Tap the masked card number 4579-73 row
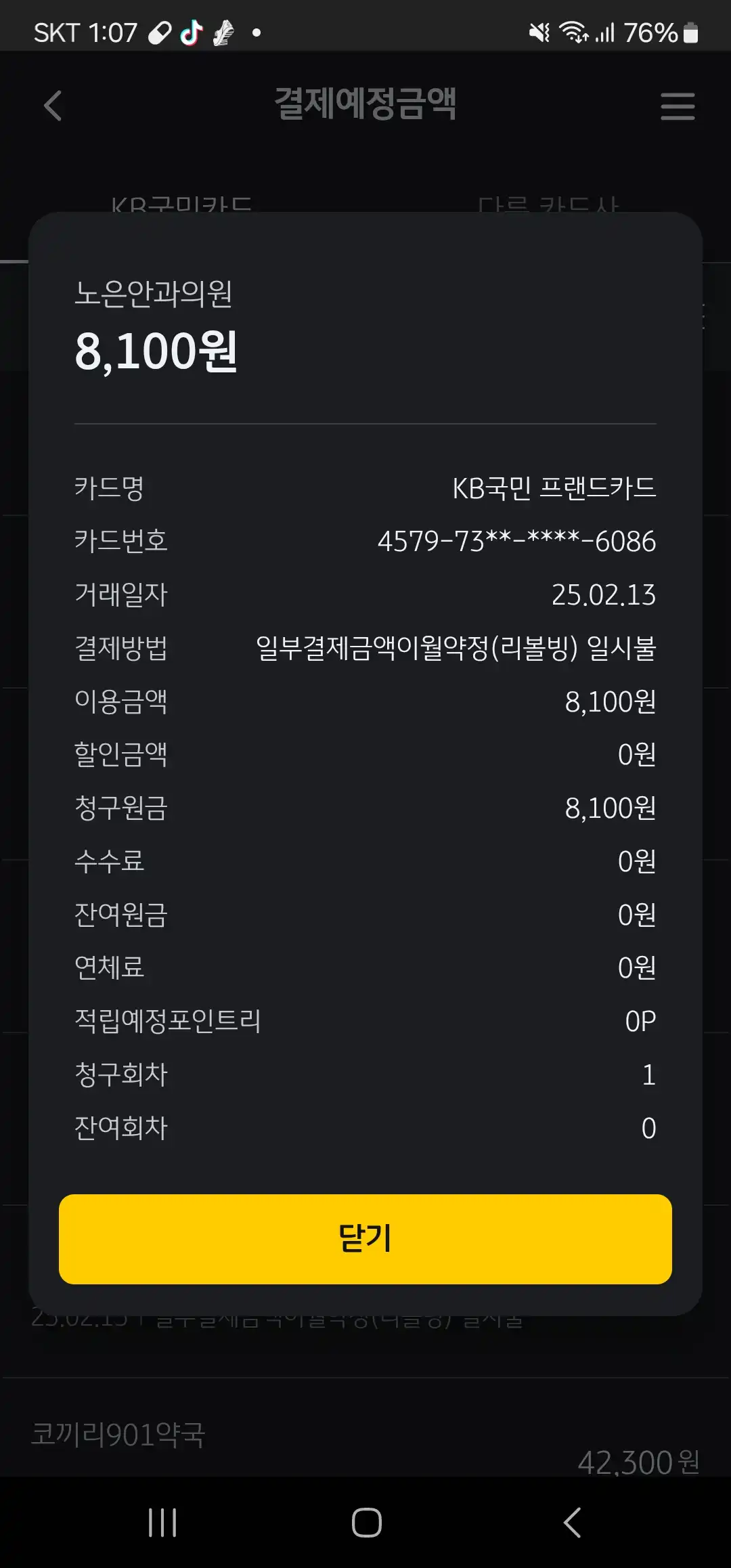Screen dimensions: 731x1568 pyautogui.click(x=365, y=541)
